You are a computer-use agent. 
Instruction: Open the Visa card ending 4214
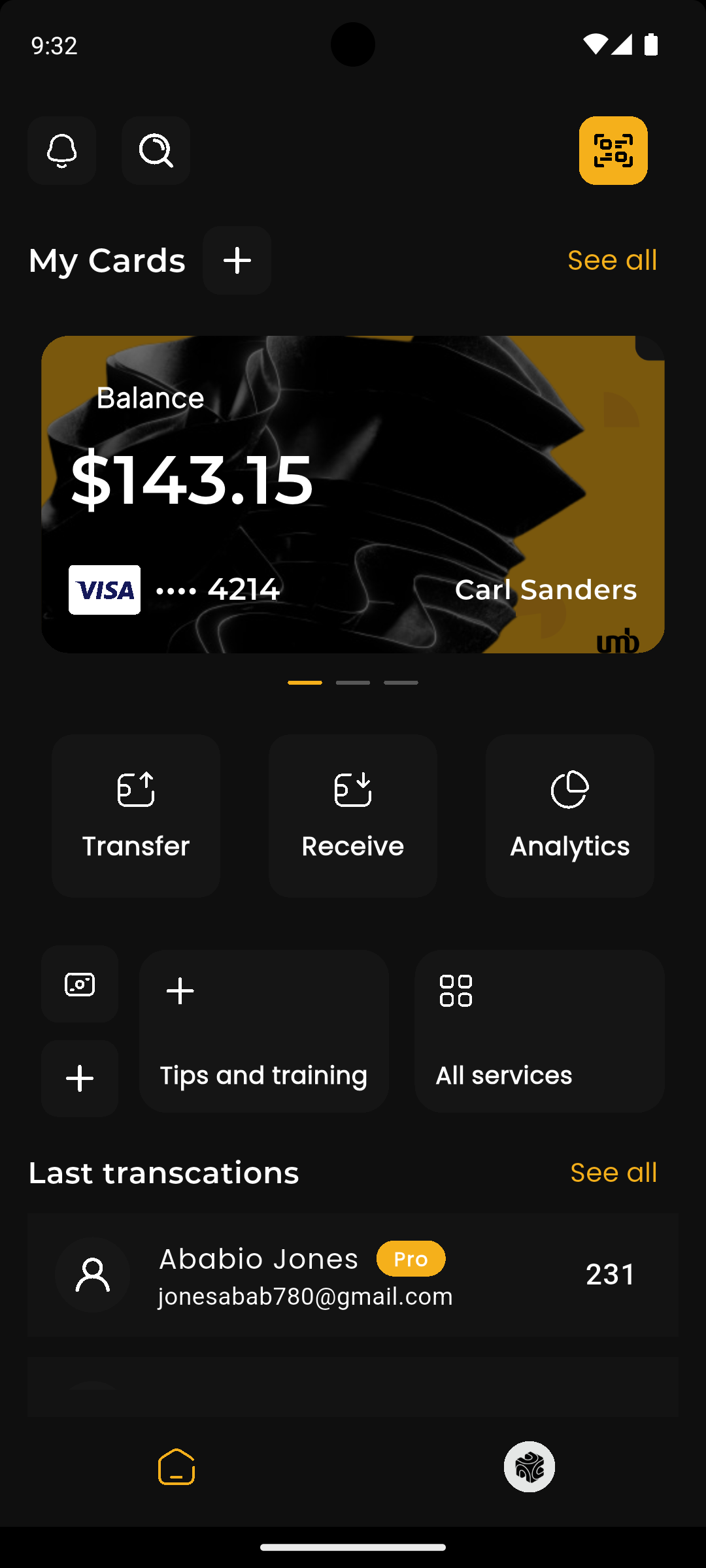353,494
